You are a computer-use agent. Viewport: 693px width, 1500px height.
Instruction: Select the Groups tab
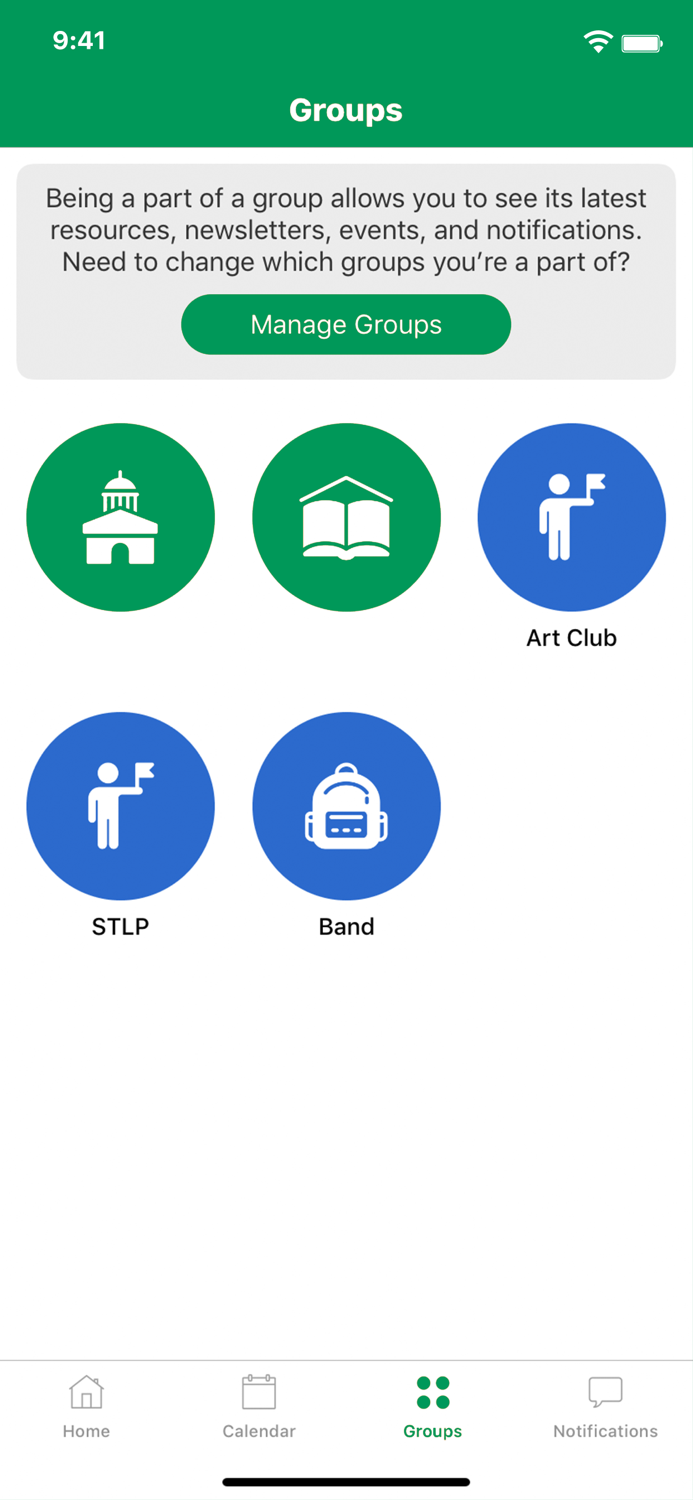click(x=432, y=1406)
